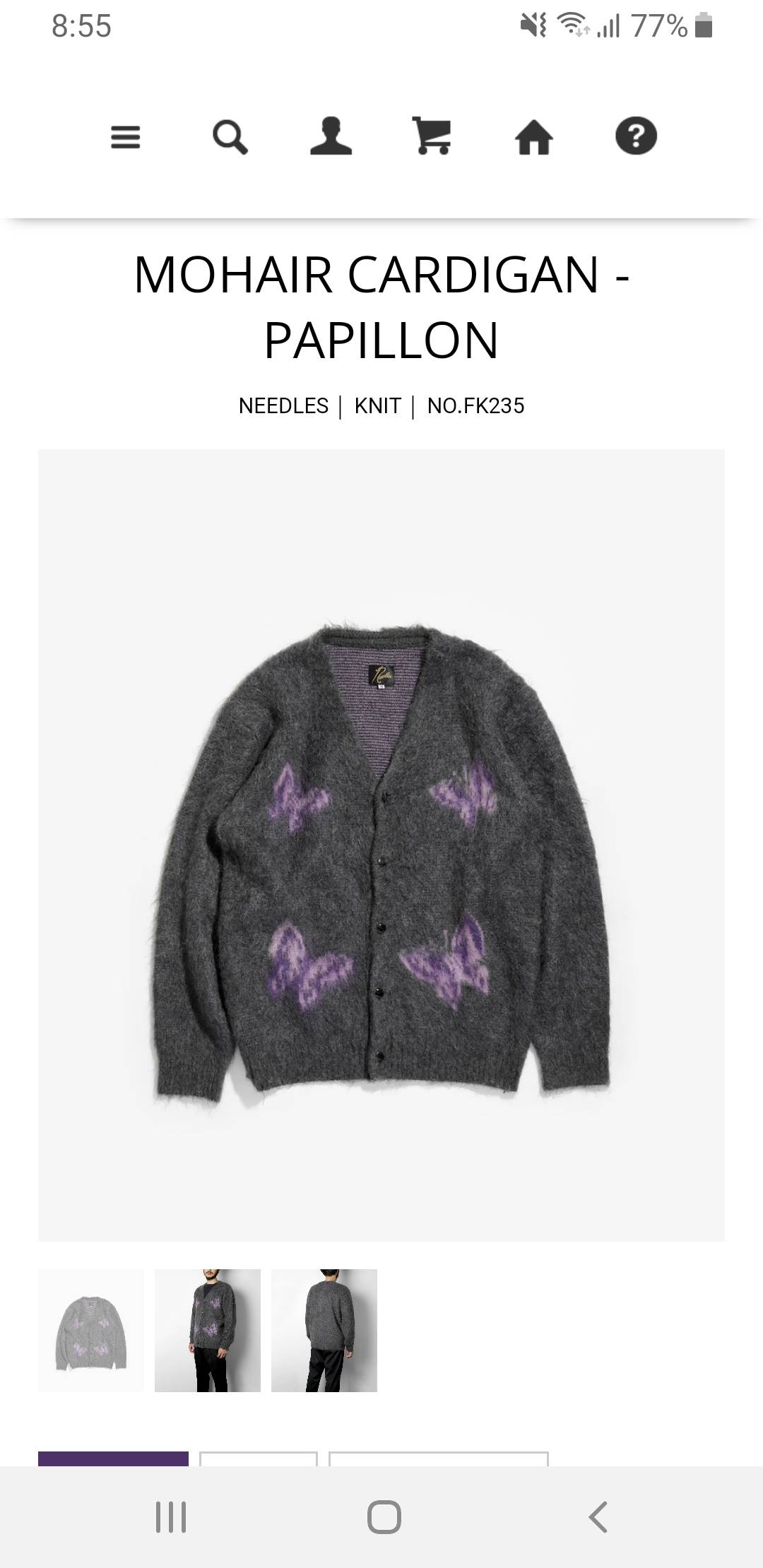Open the search icon

coord(230,137)
